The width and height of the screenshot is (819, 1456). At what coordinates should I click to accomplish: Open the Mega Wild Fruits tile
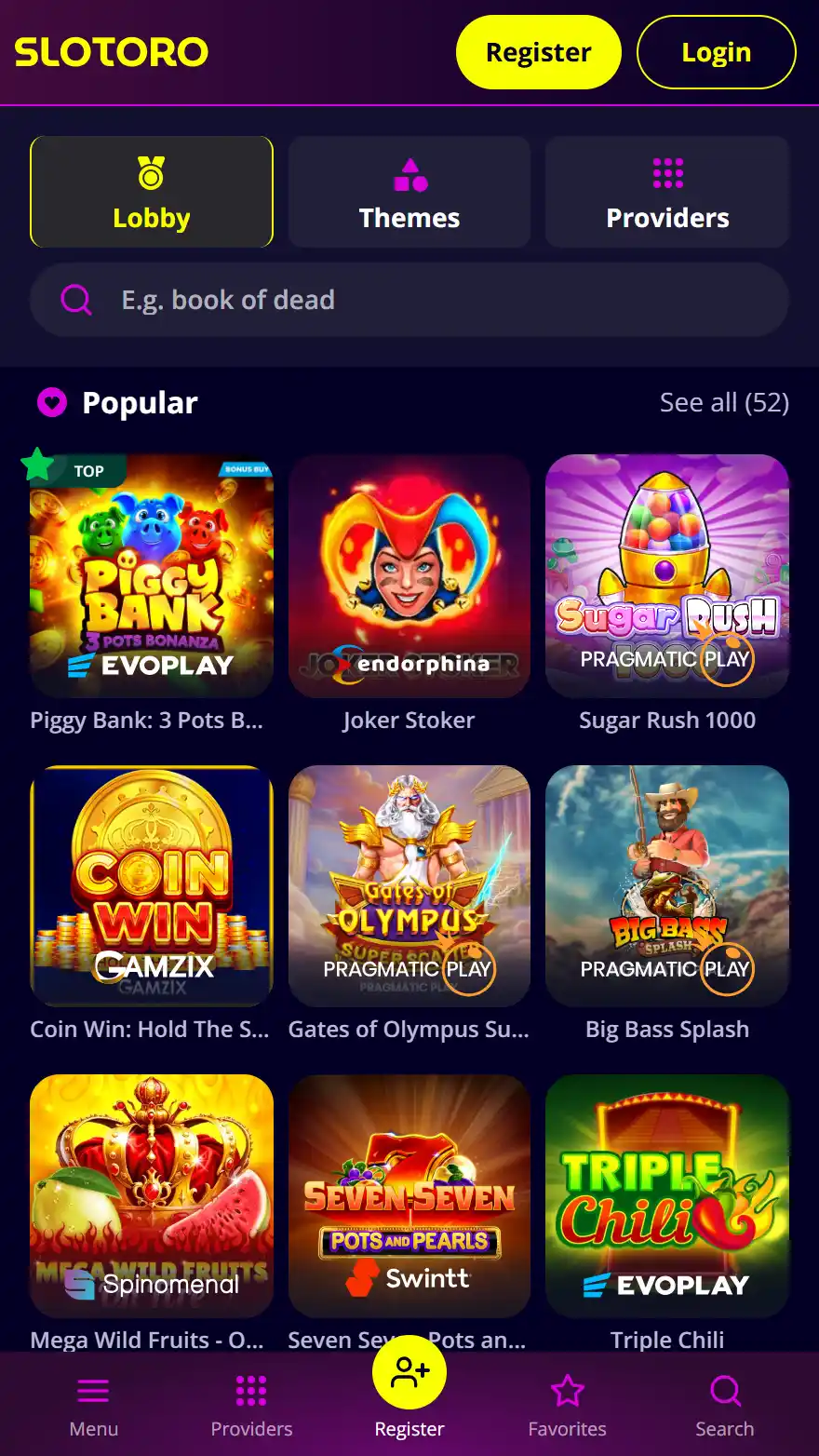152,1195
